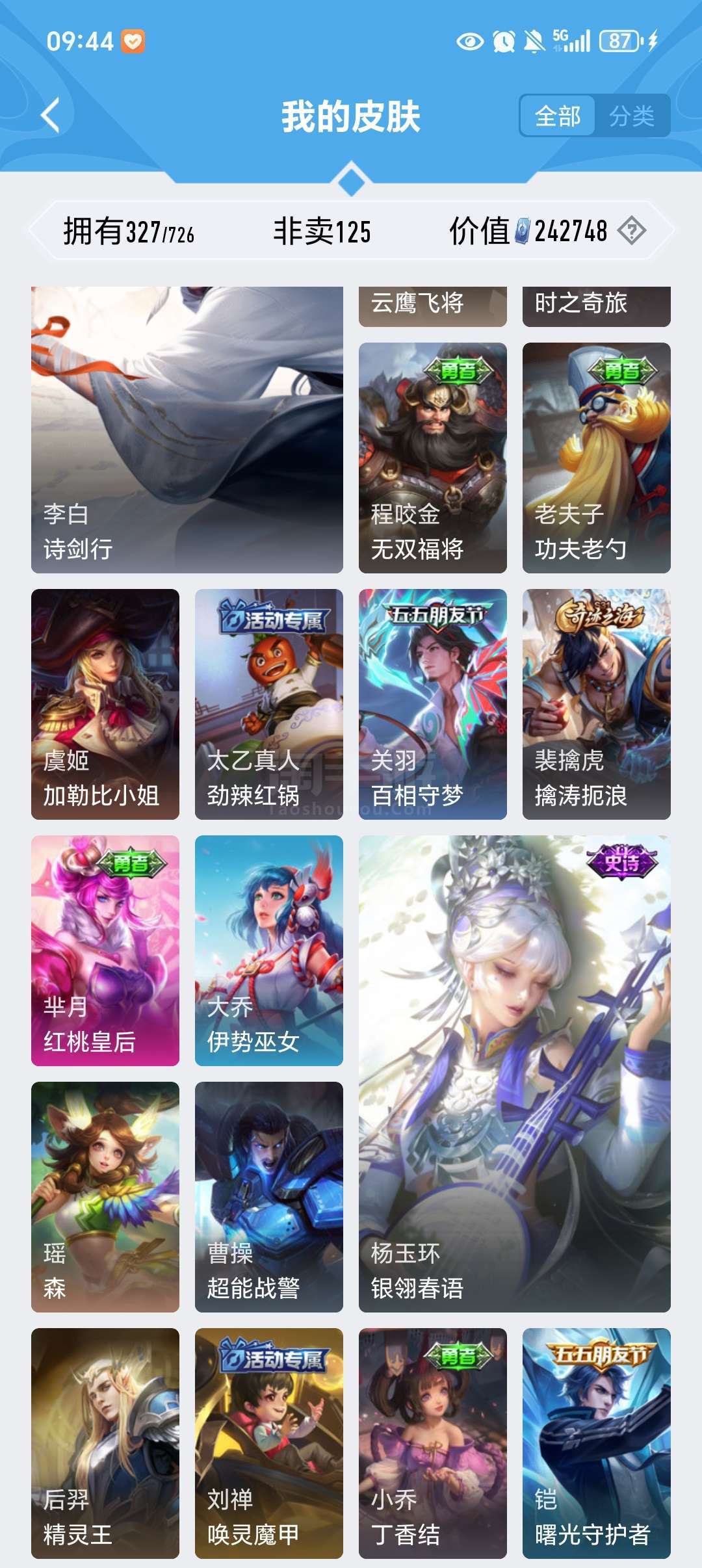Select 裴擒虎 擒涛扼浪 skin
The image size is (702, 1568).
pyautogui.click(x=597, y=704)
